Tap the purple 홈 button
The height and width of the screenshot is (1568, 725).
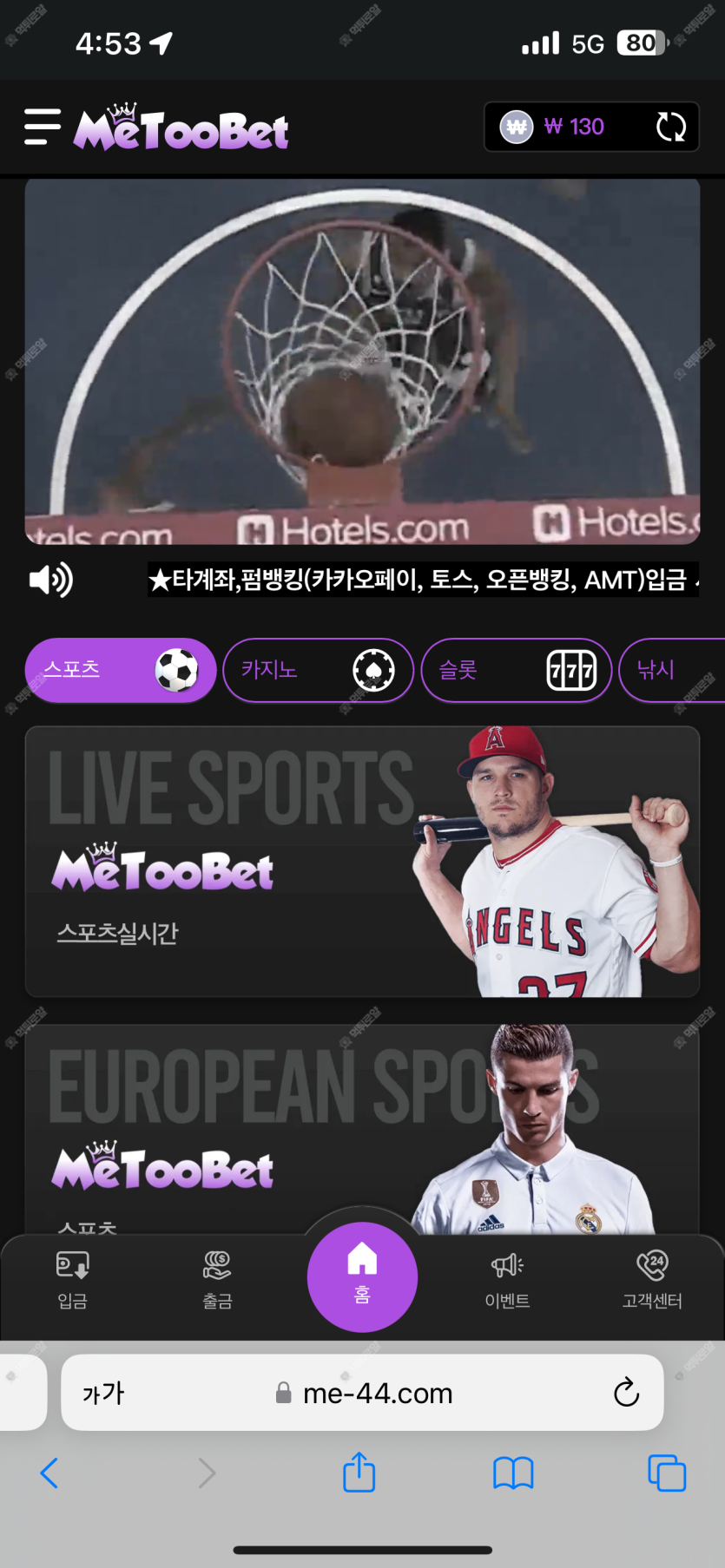tap(362, 1276)
